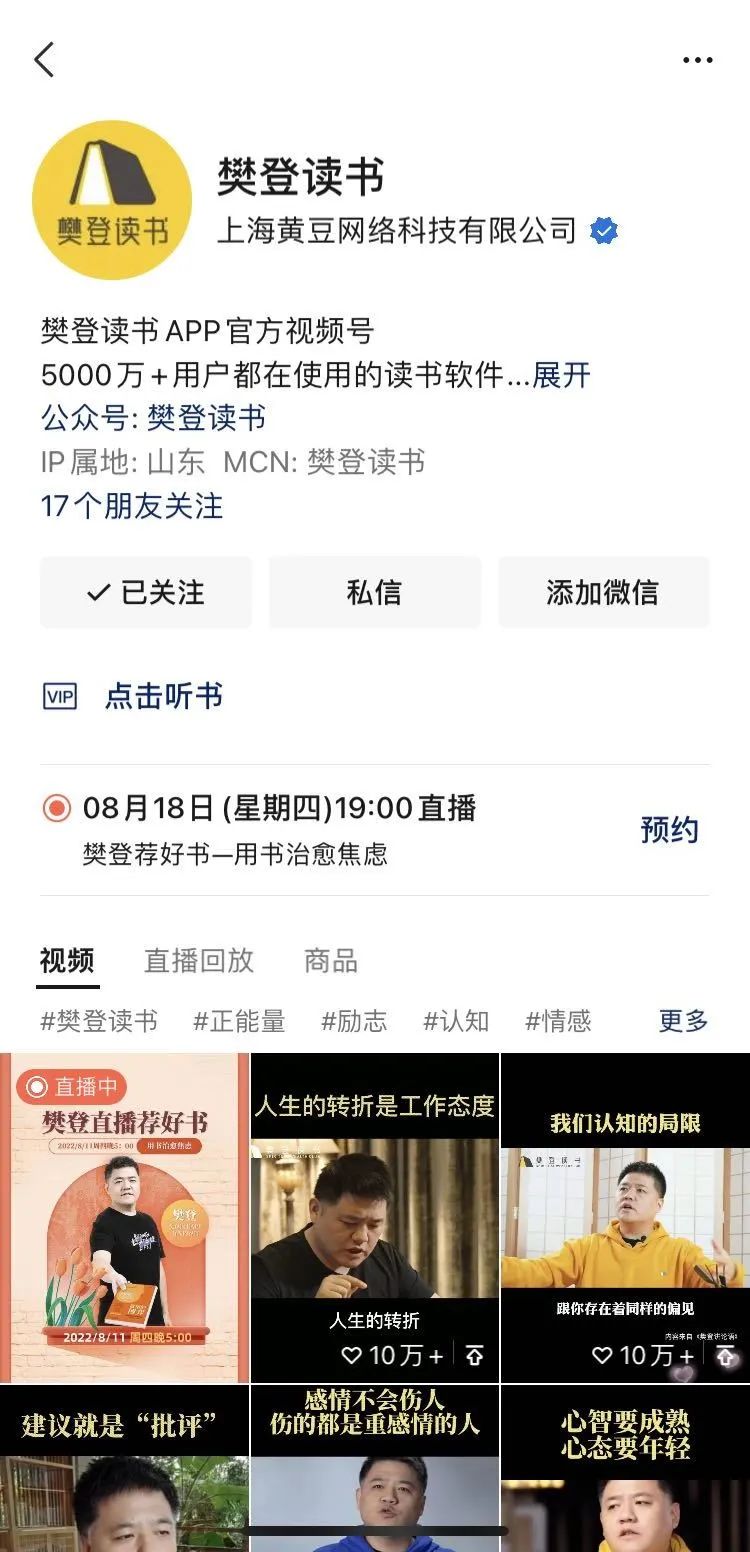Open a private chat via 私信
The height and width of the screenshot is (1552, 750).
[x=374, y=592]
